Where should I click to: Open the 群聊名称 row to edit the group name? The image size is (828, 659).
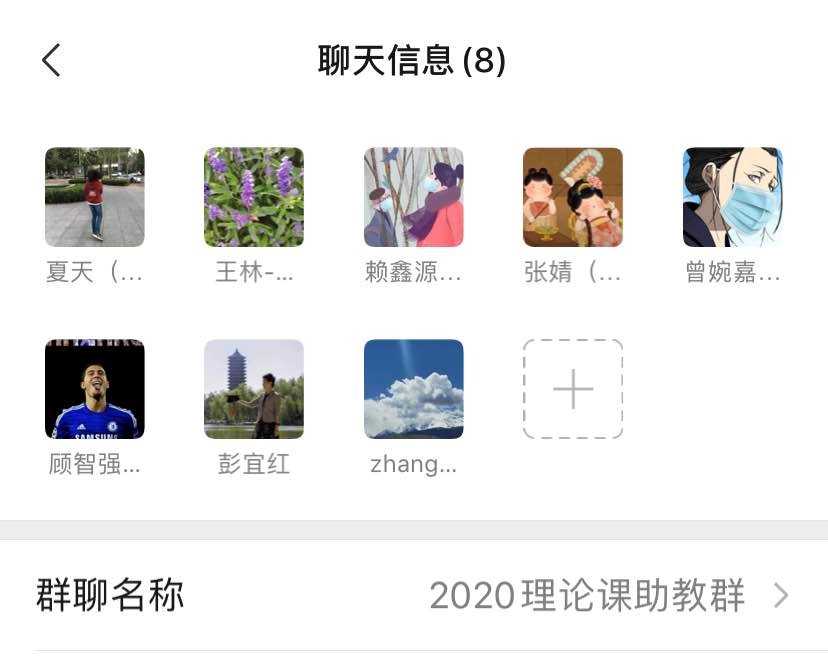click(x=414, y=596)
